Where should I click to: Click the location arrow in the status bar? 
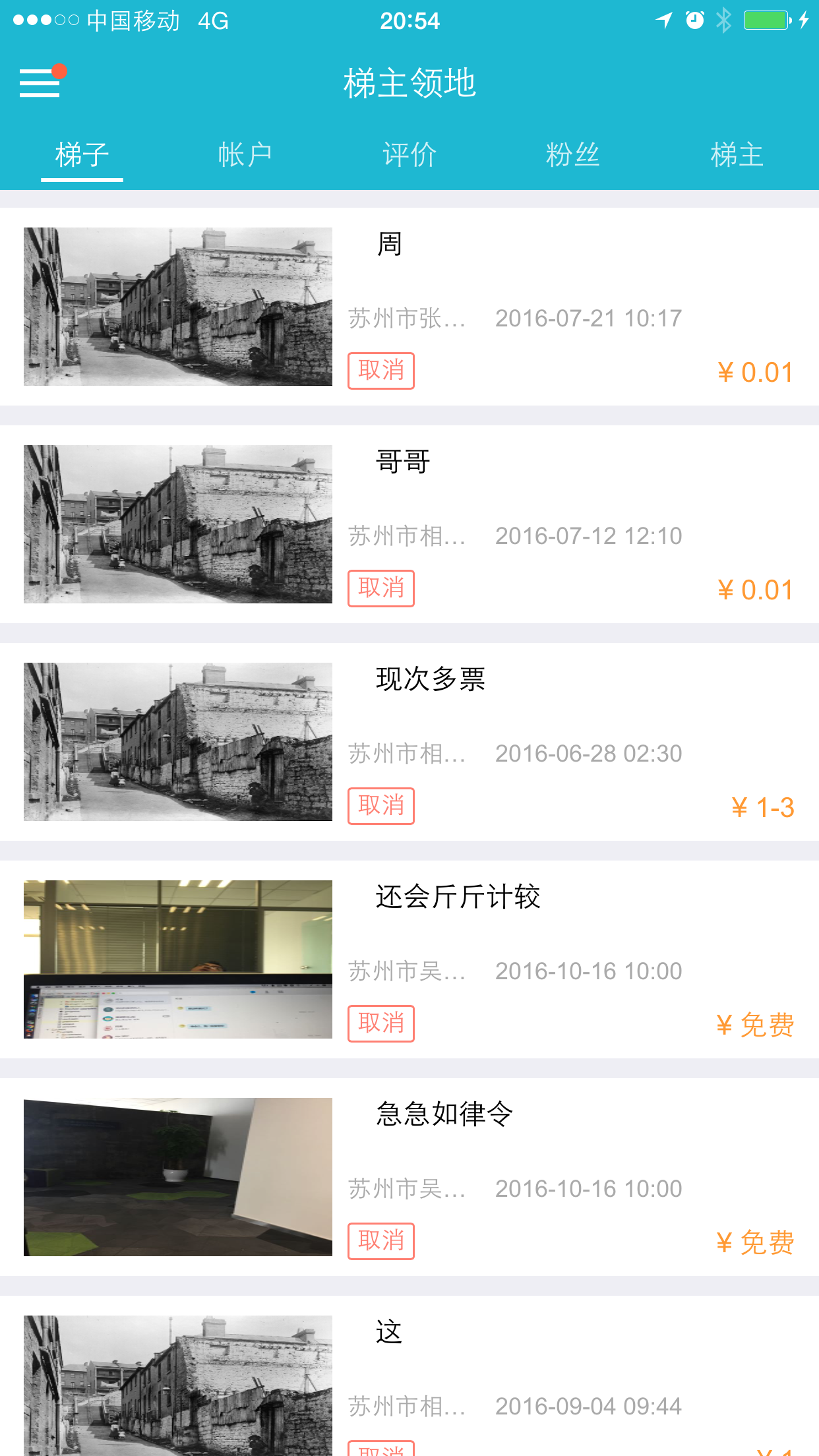[662, 20]
